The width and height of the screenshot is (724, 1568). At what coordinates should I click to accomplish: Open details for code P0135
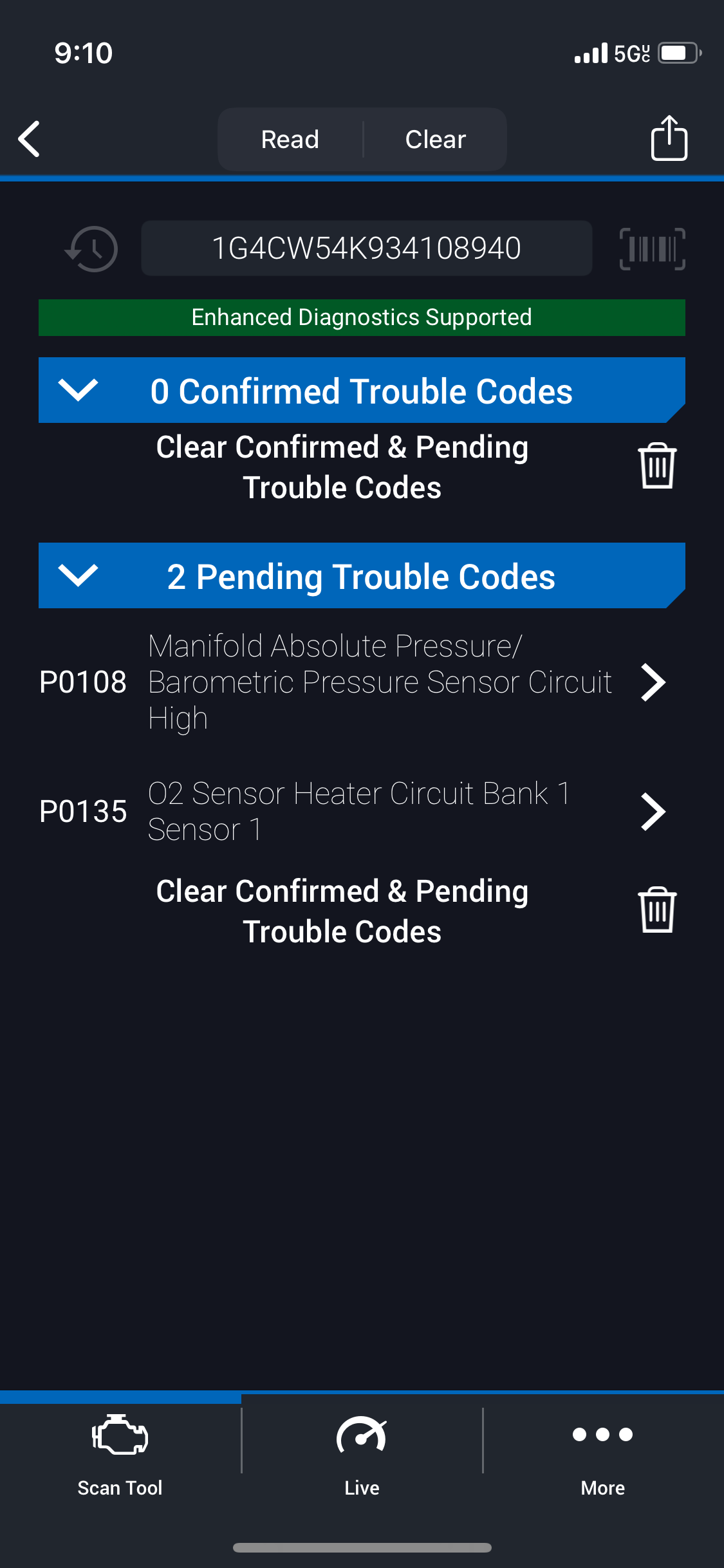(x=653, y=812)
